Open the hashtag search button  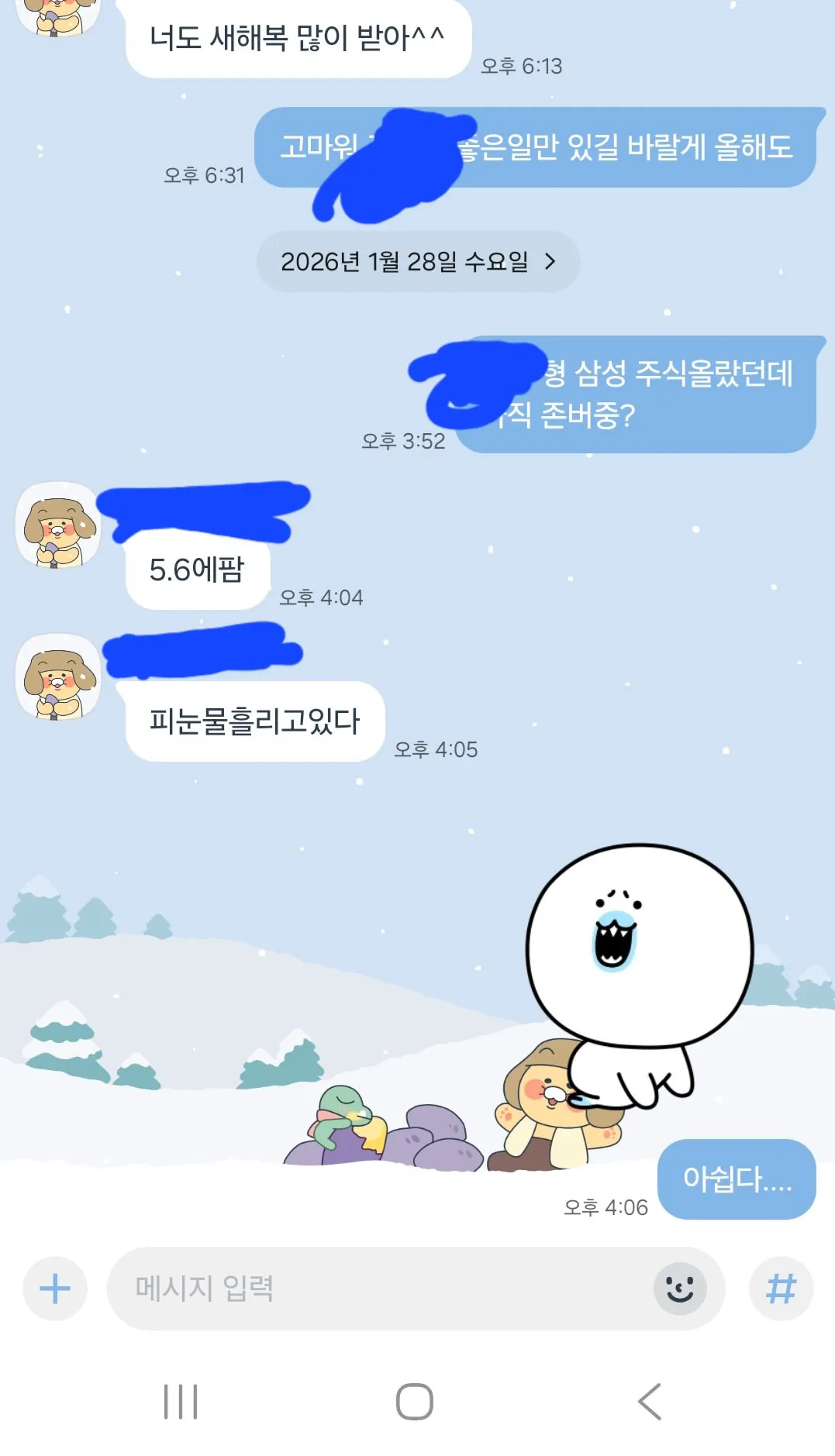pyautogui.click(x=781, y=1289)
